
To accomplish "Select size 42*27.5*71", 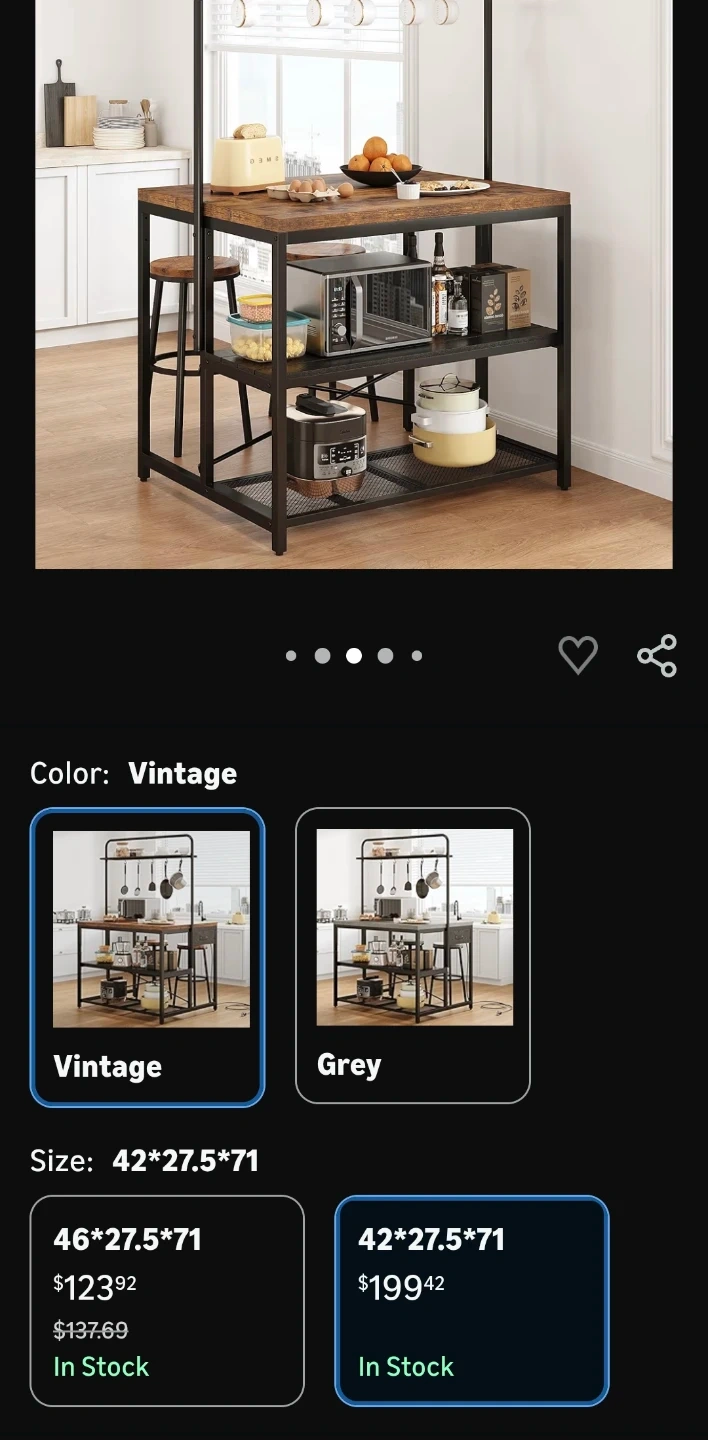I will 471,1300.
